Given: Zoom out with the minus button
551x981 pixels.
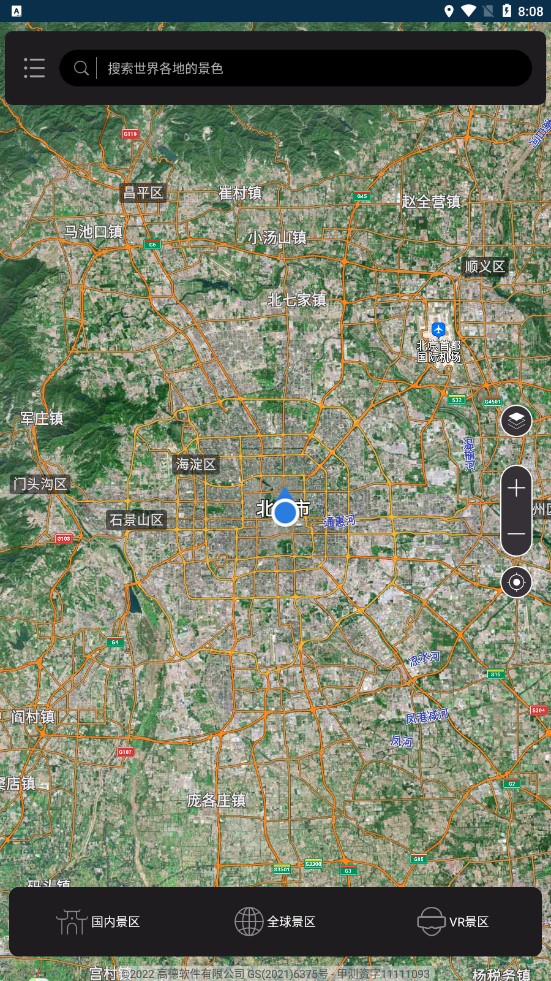Looking at the screenshot, I should pyautogui.click(x=516, y=534).
